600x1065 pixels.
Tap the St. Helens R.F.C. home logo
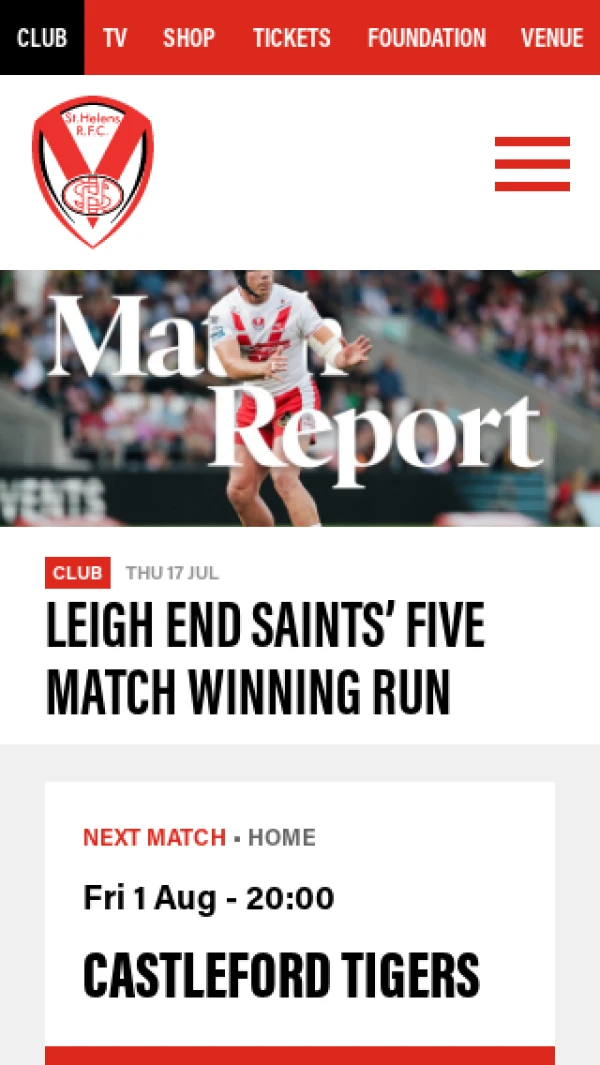[x=93, y=171]
